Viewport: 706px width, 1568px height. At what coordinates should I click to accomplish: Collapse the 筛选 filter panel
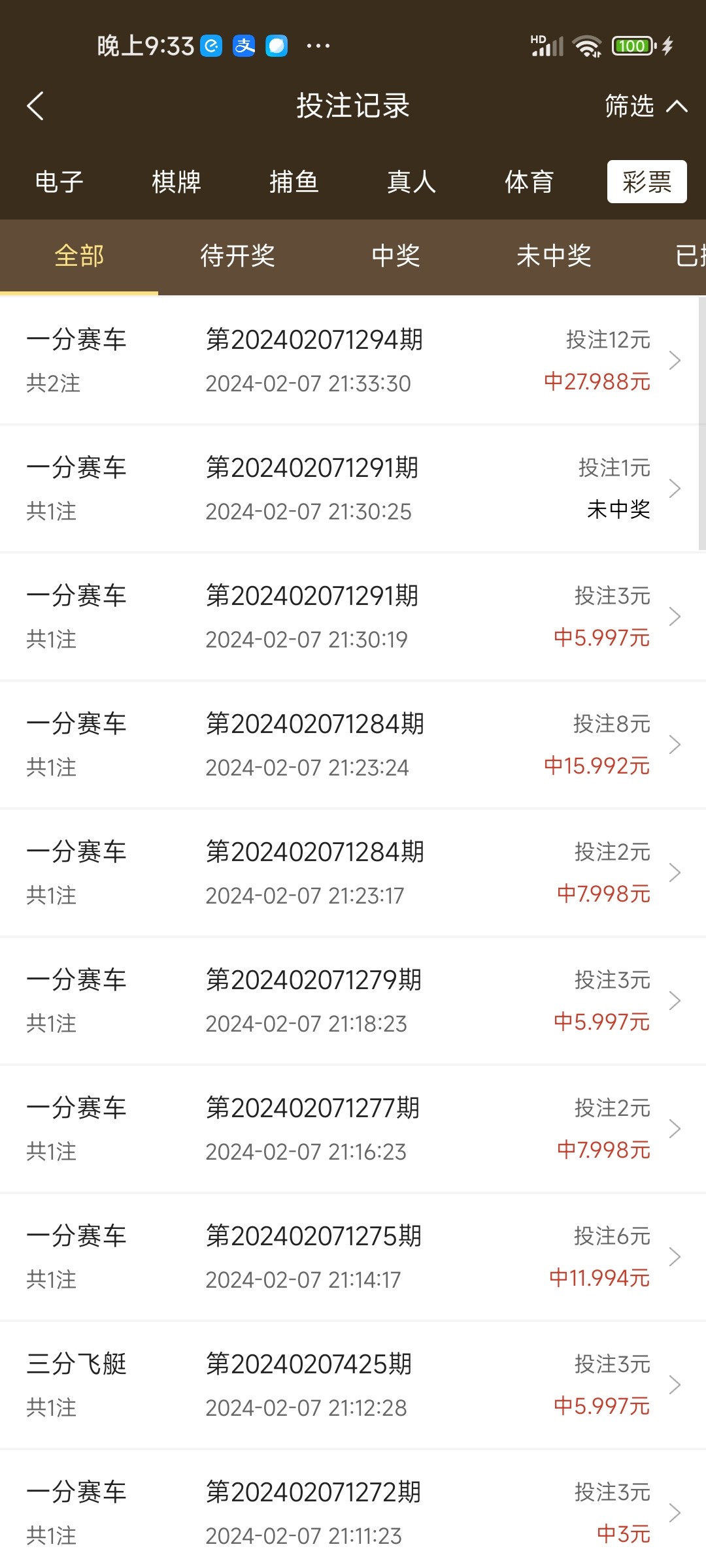click(645, 106)
